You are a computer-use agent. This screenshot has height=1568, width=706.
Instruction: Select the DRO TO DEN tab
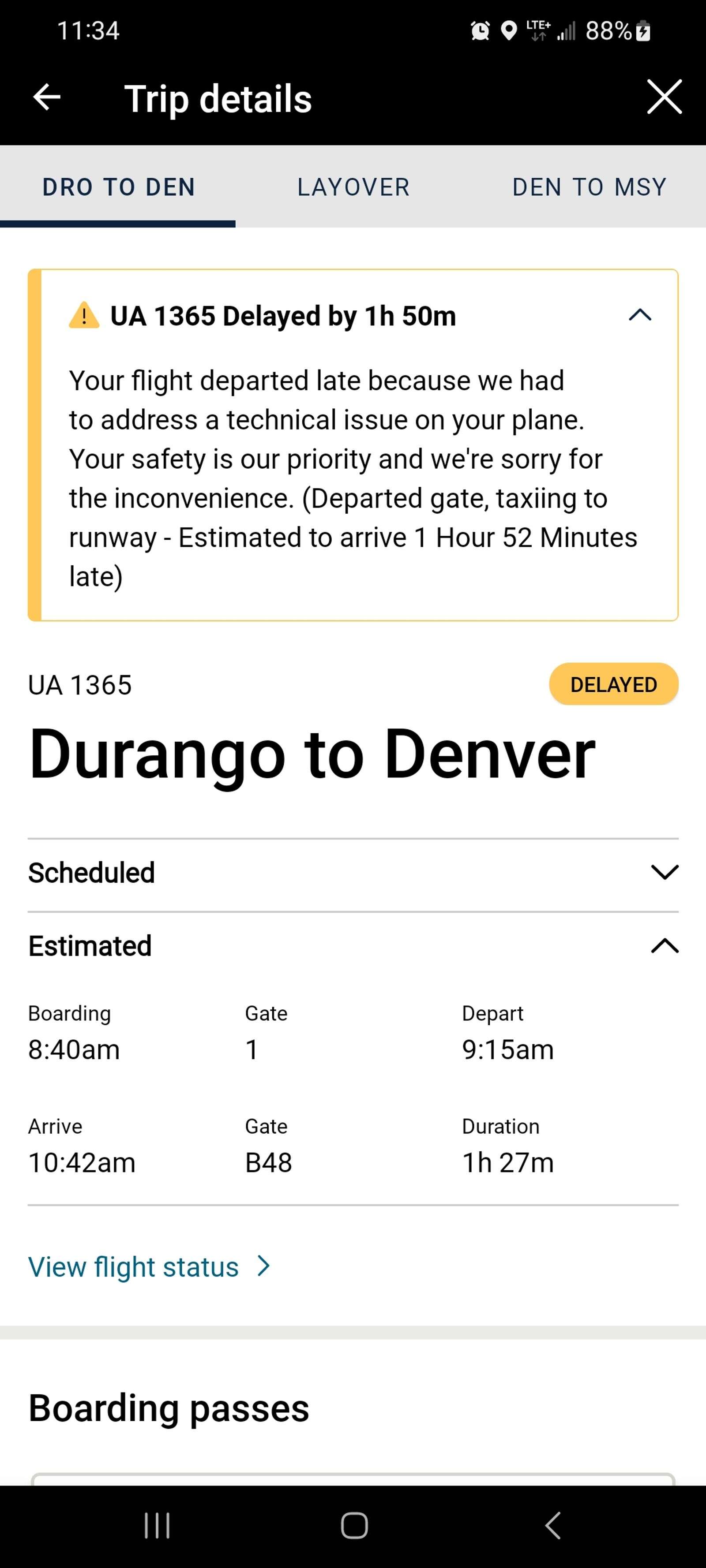[118, 187]
